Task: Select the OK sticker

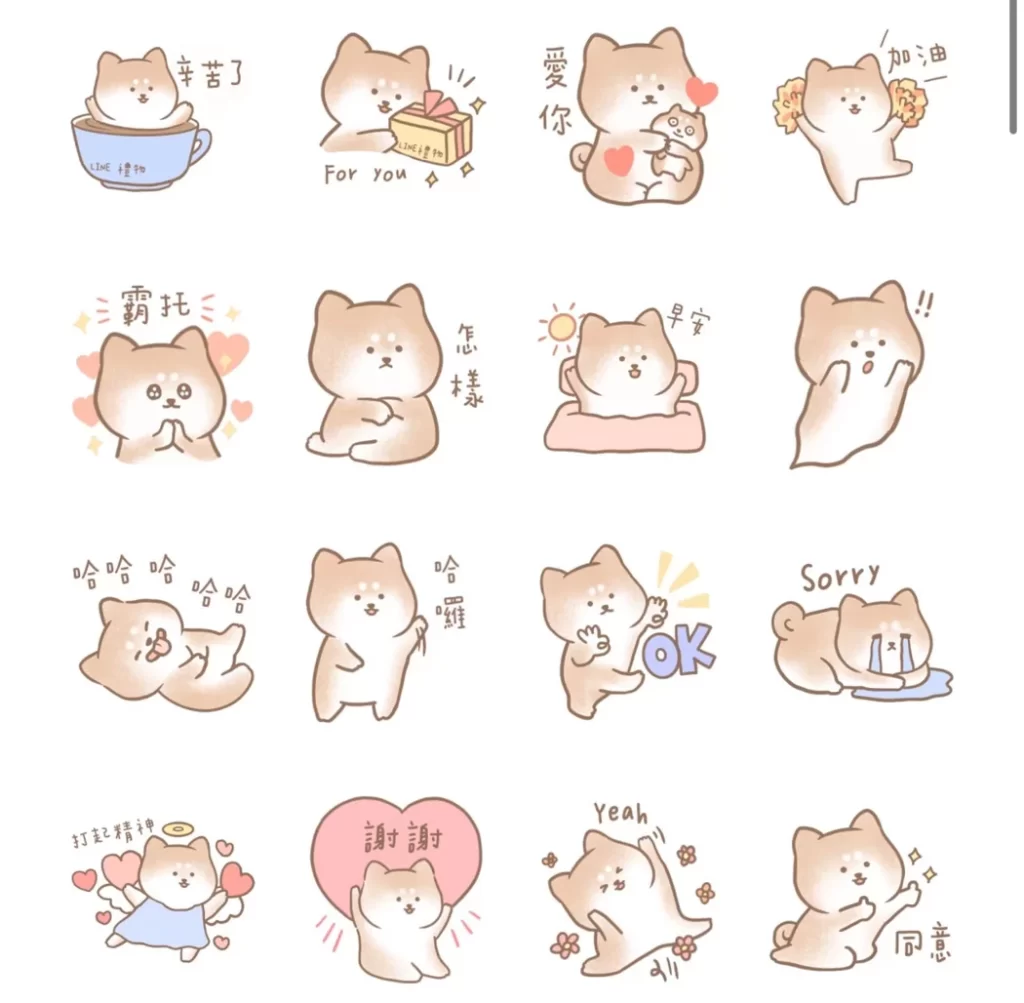Action: (625, 632)
